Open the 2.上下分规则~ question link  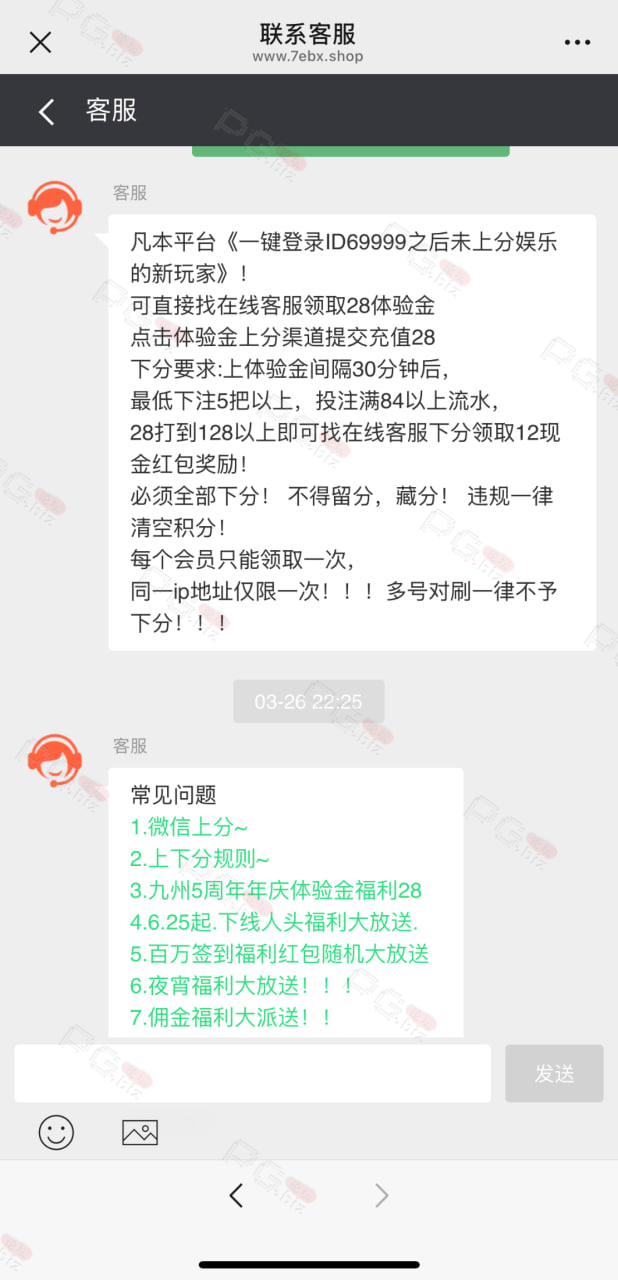200,859
